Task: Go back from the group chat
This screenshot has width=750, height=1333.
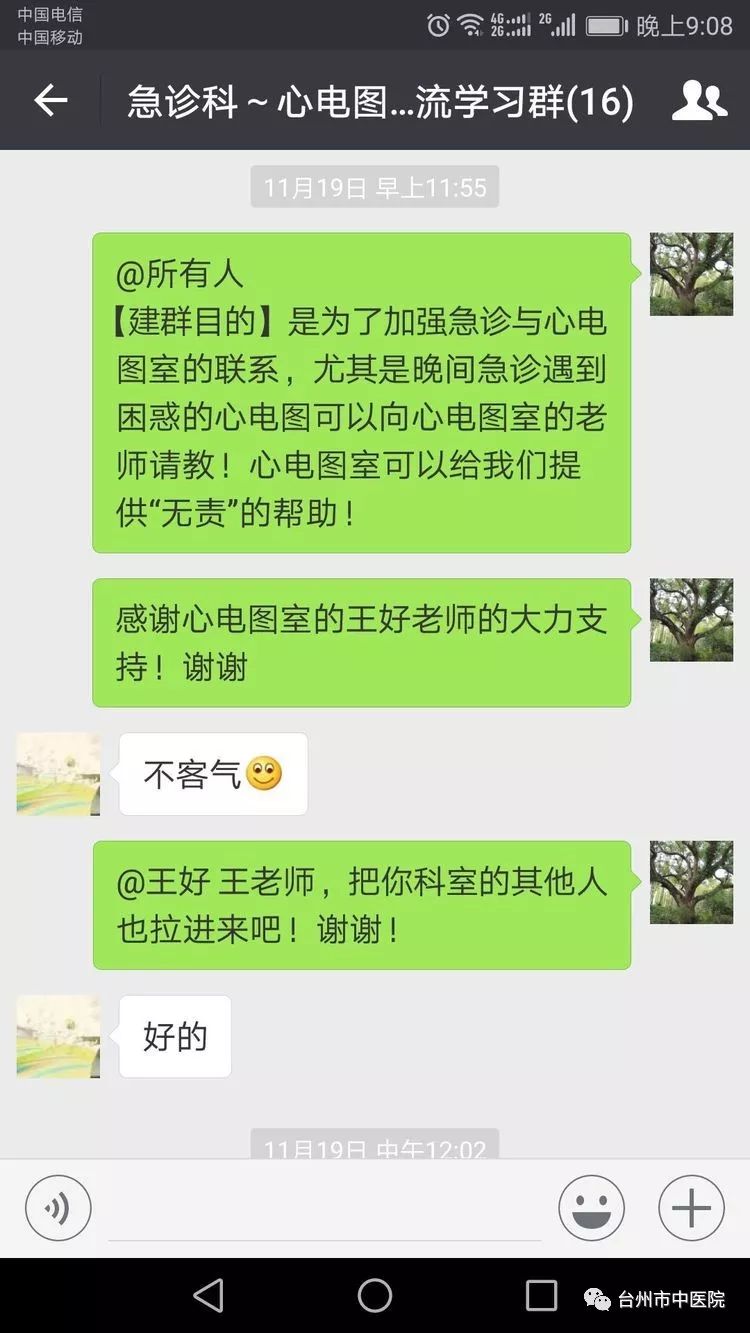Action: click(50, 100)
